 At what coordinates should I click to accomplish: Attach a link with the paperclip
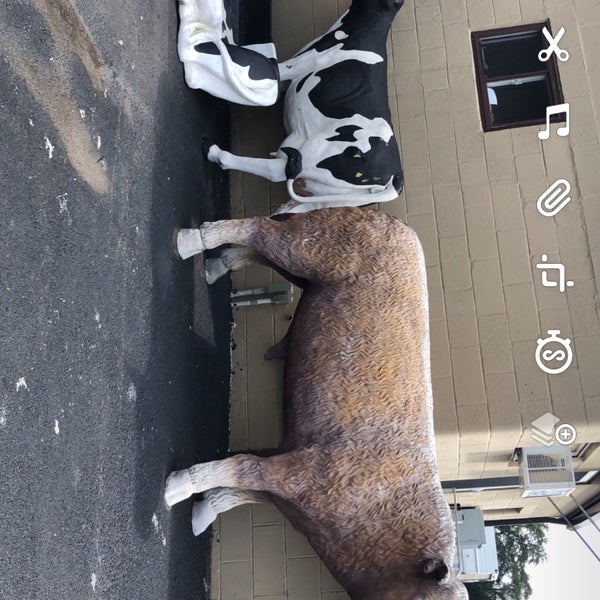pyautogui.click(x=553, y=197)
